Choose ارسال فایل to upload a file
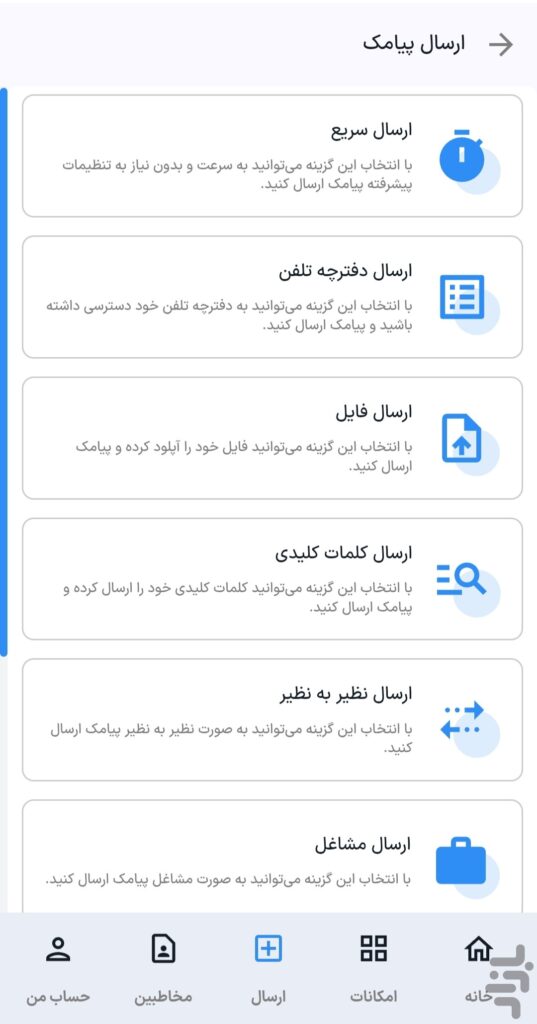 pyautogui.click(x=272, y=438)
